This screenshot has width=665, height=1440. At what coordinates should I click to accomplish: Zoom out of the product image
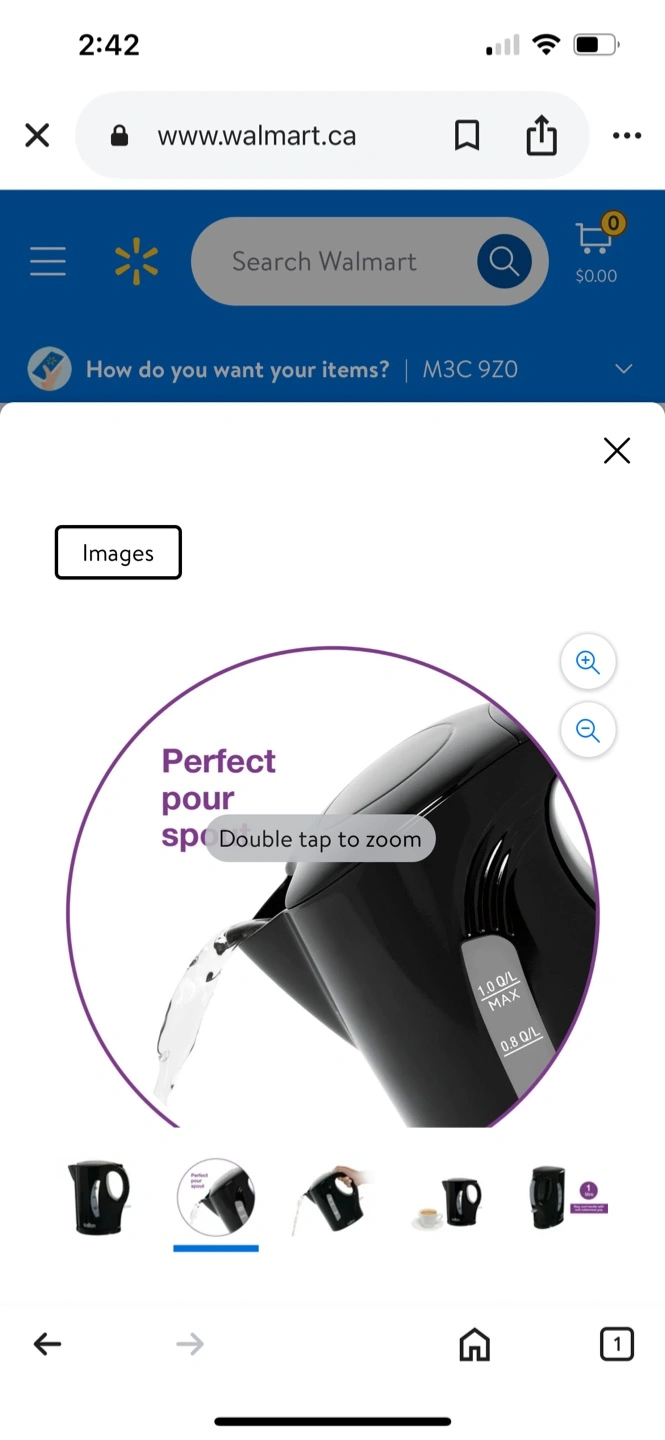588,731
